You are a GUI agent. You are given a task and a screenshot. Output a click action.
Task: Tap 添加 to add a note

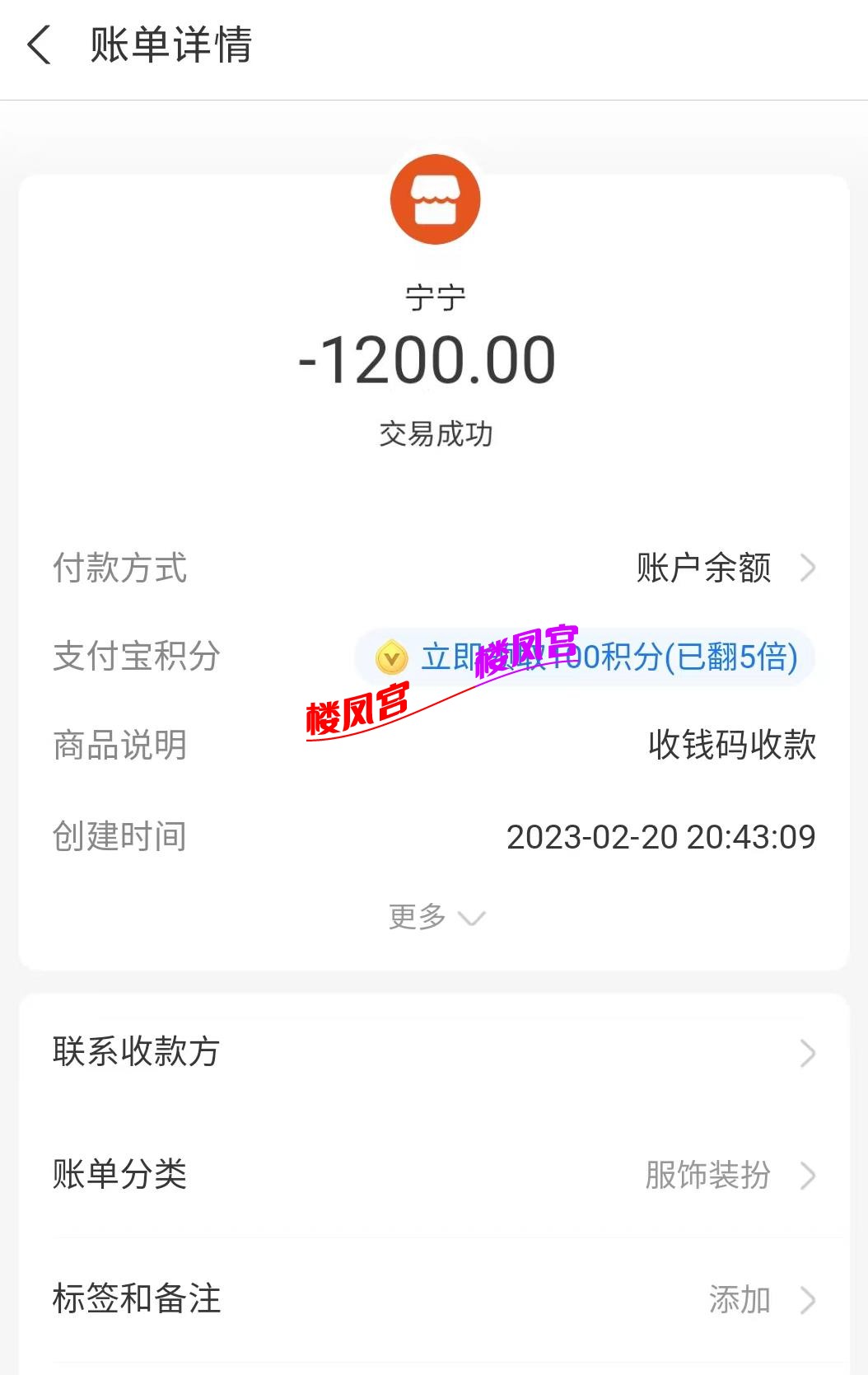[x=739, y=1300]
